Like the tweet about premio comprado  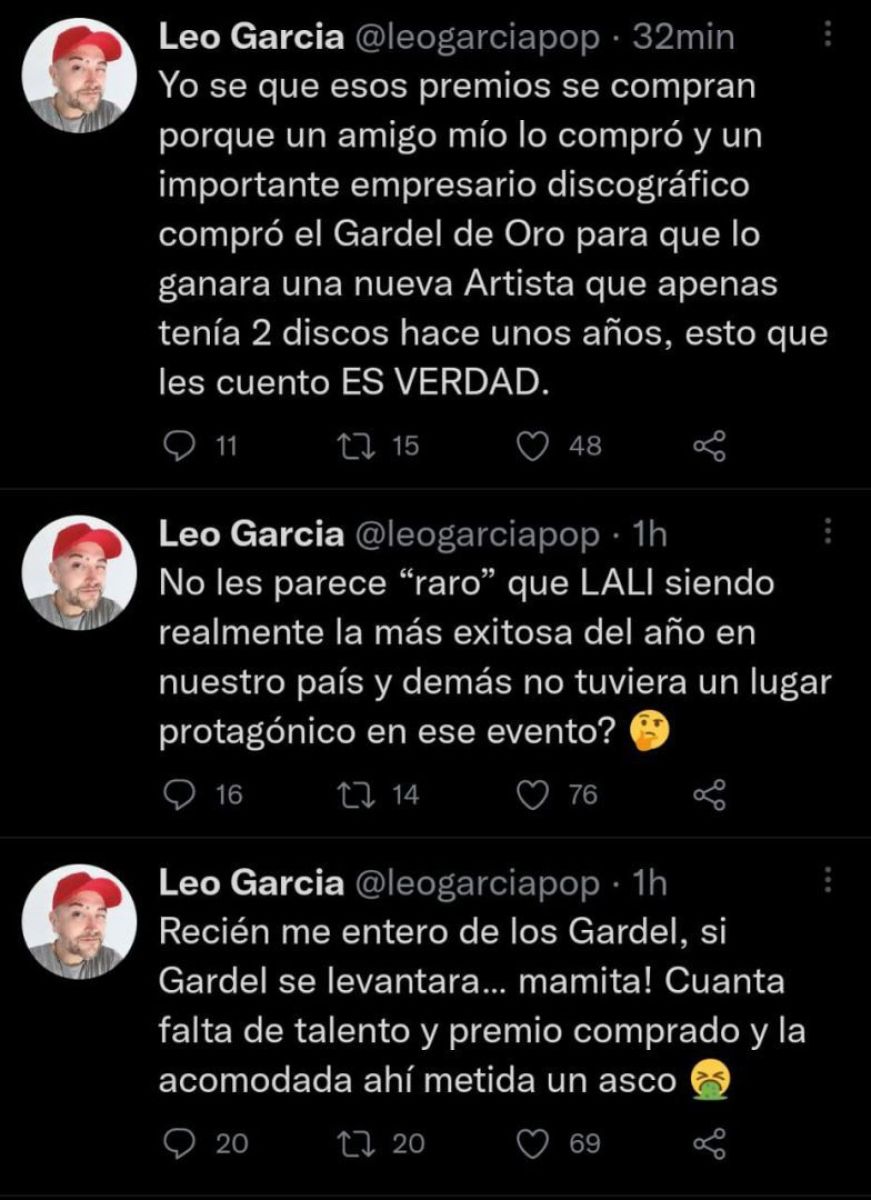[535, 1142]
